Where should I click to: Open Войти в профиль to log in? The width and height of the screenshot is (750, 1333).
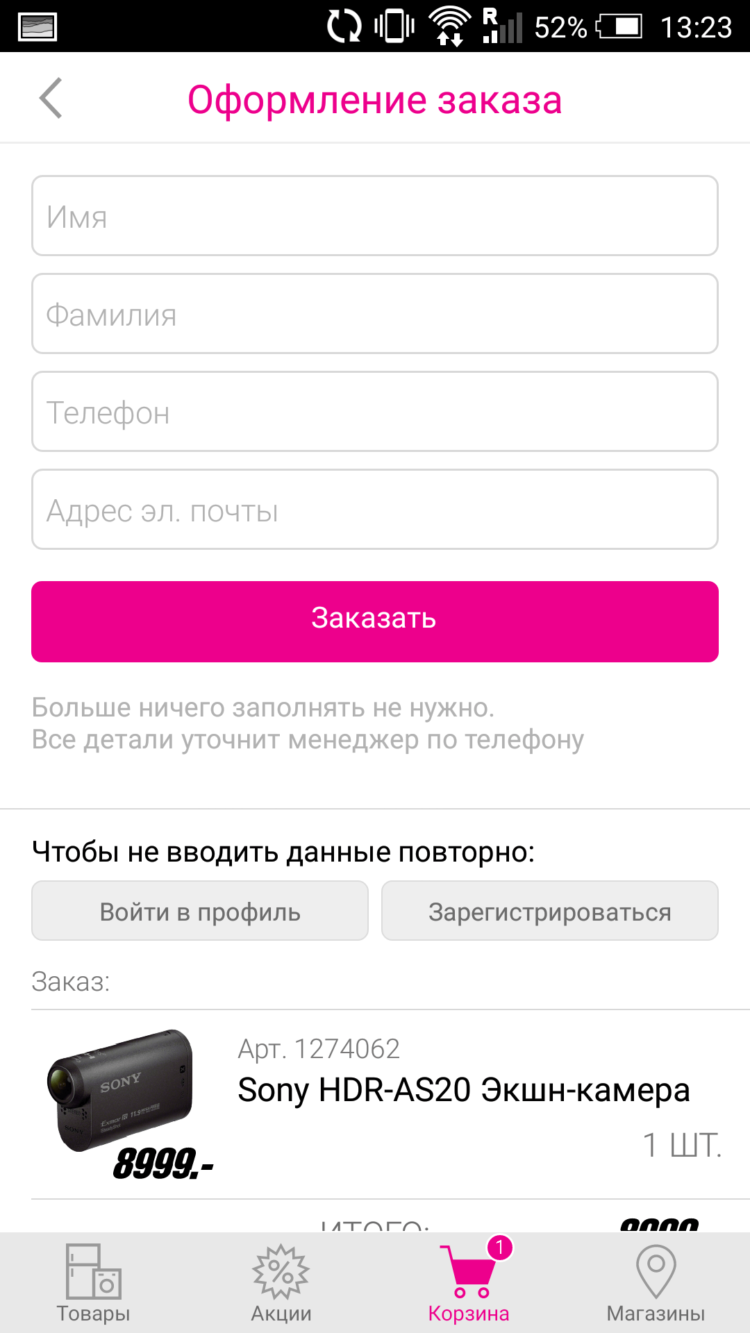click(199, 911)
